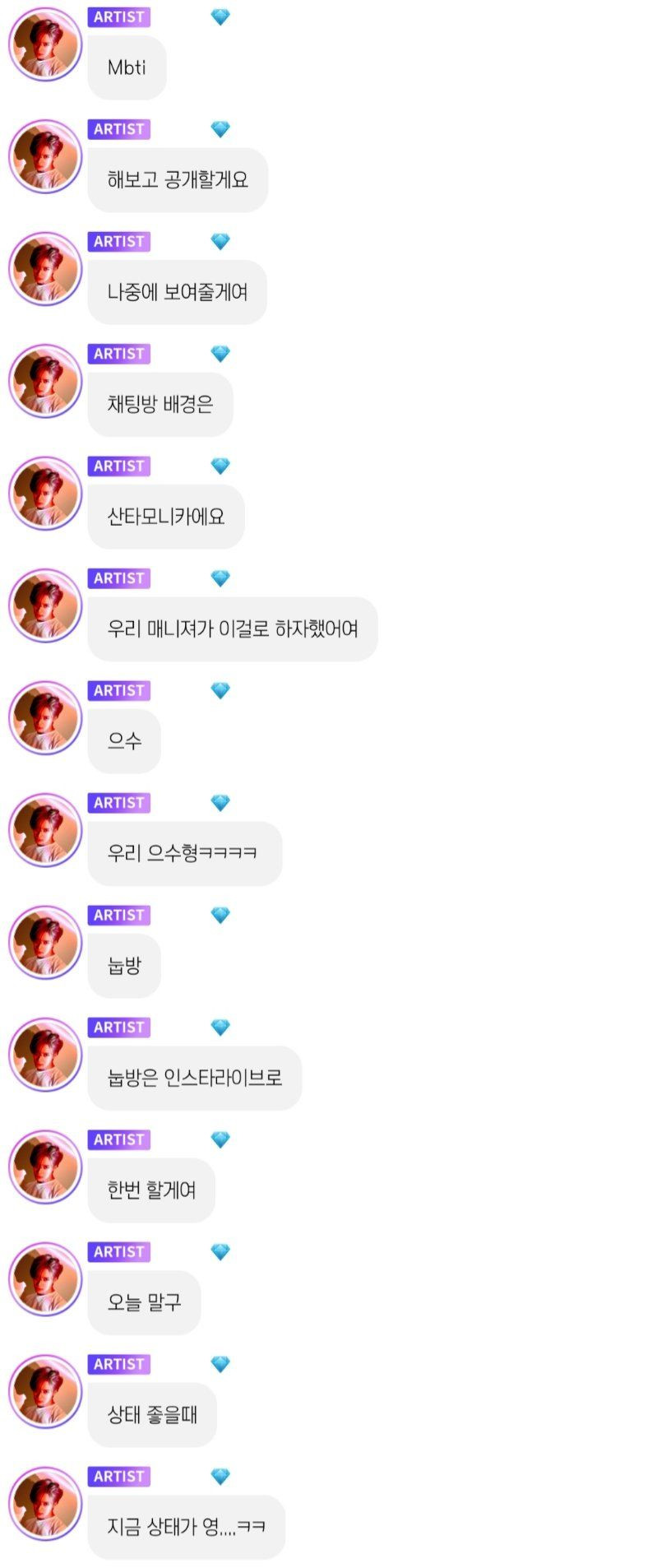Screen dimensions: 666x1568
Task: Open artist avatar beside 눕방은 인스타라이브로 message
Action: (45, 1055)
